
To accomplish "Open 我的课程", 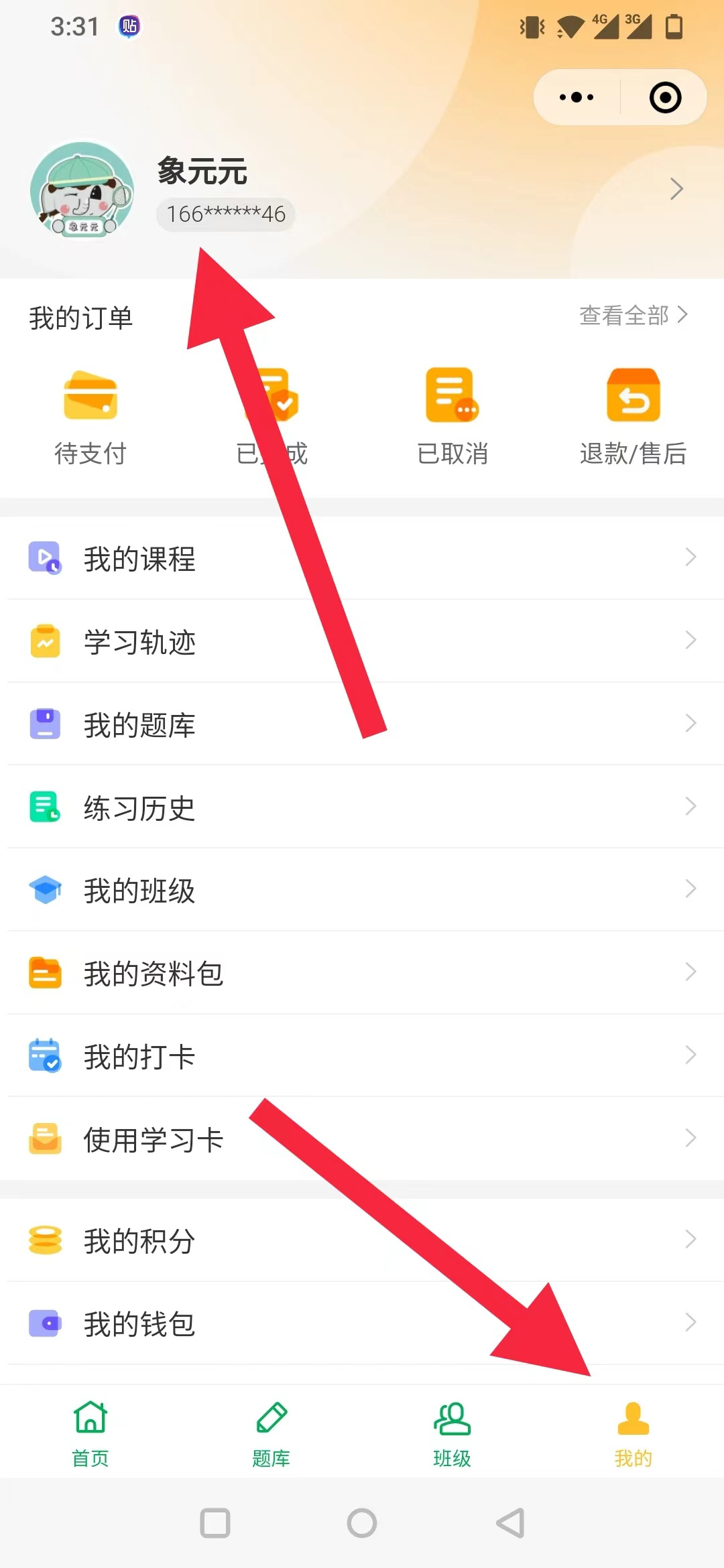I will tap(362, 558).
